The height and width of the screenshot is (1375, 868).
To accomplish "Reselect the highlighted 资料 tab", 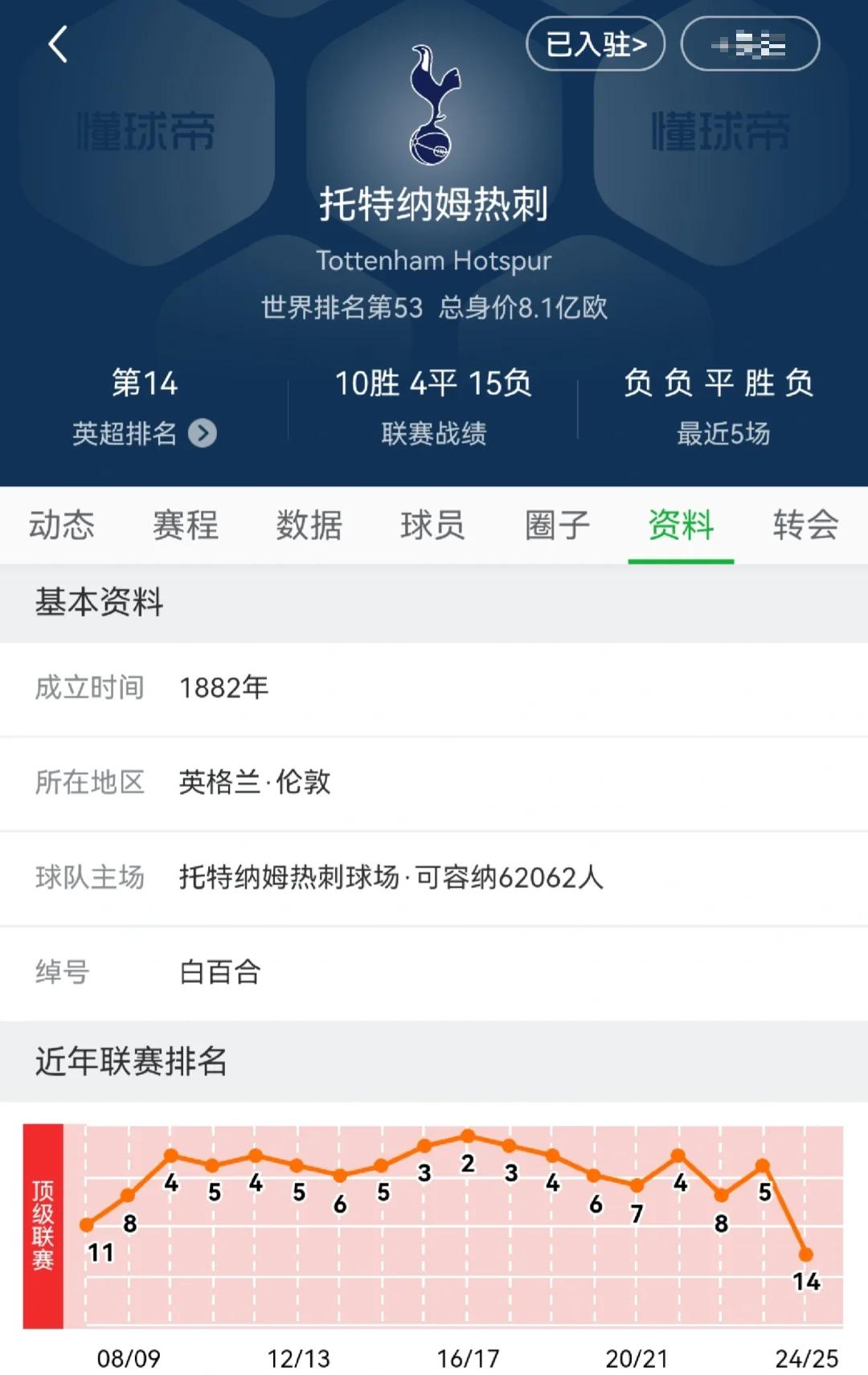I will (x=679, y=526).
